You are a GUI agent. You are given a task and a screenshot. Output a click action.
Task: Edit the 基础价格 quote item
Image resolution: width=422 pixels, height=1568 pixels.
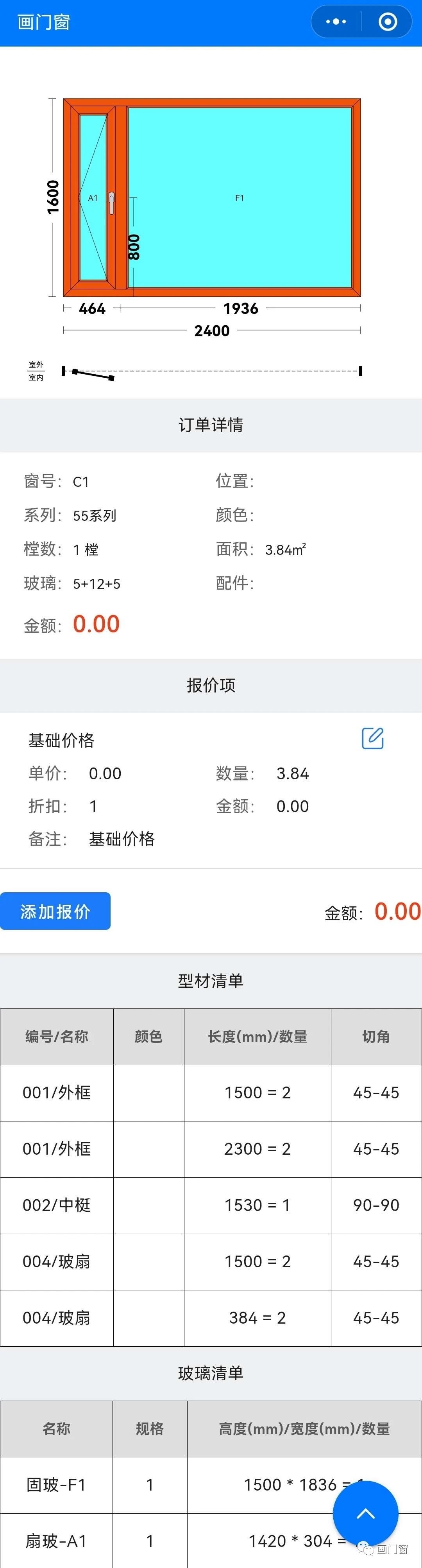[372, 738]
